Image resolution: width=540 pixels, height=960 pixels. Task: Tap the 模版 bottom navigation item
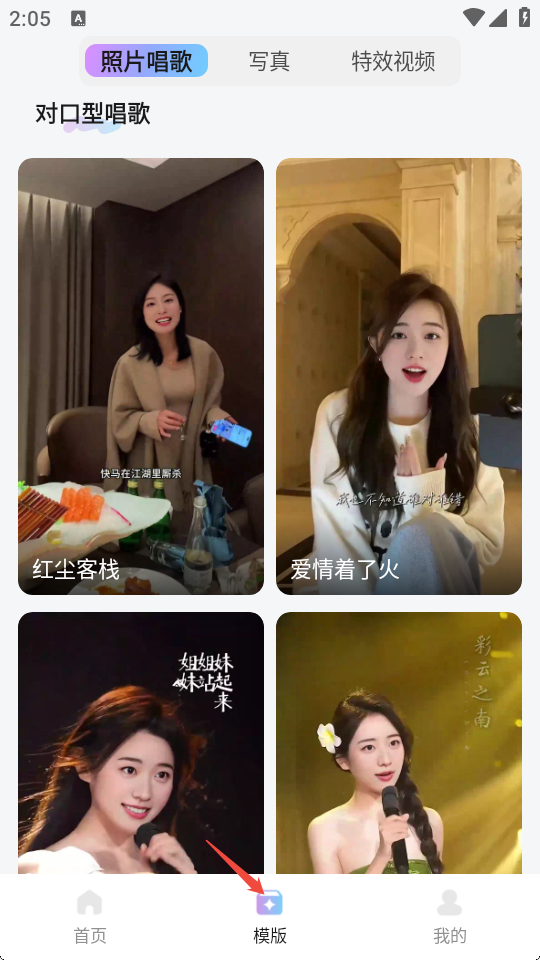pyautogui.click(x=270, y=917)
